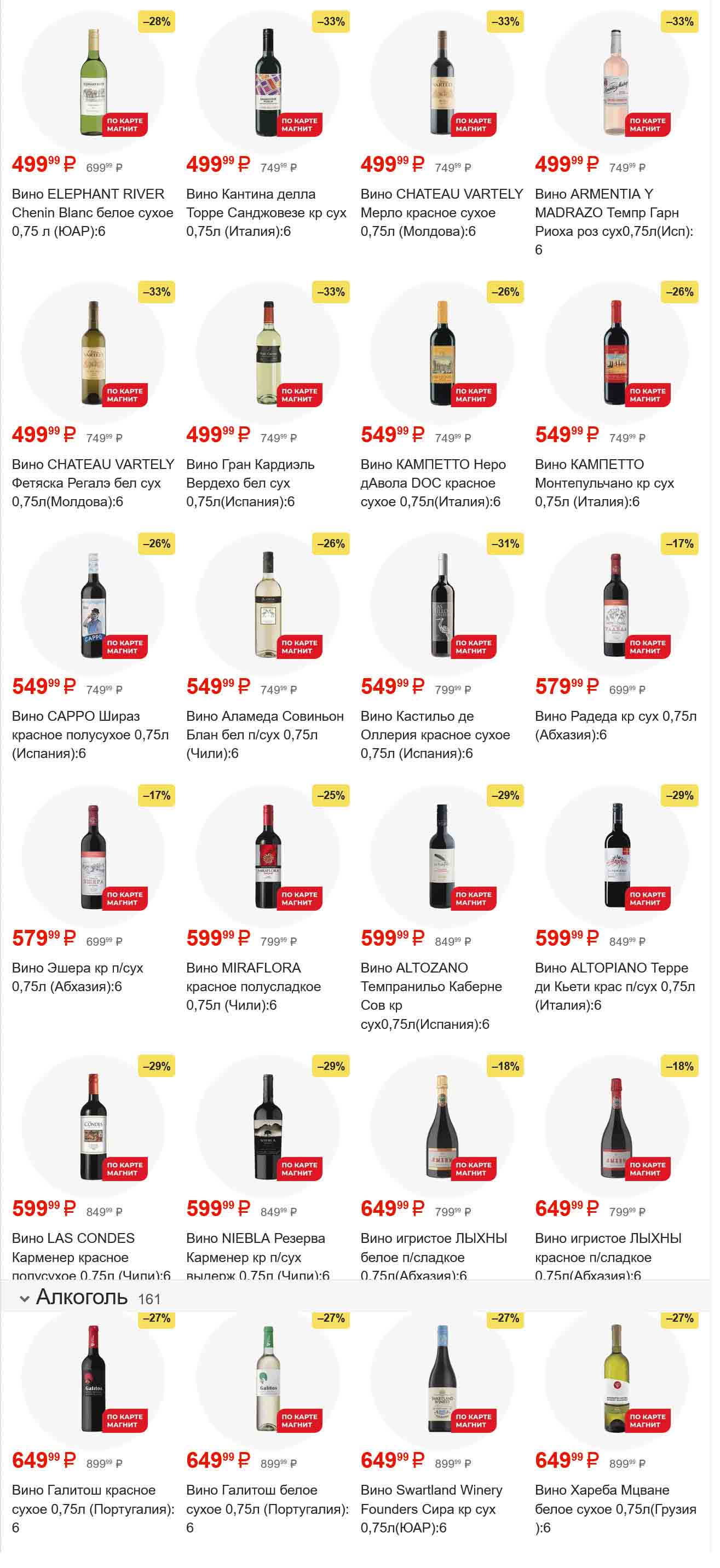The width and height of the screenshot is (720, 1568).
Task: Collapse the Алкоголь category header
Action: coord(25,1298)
